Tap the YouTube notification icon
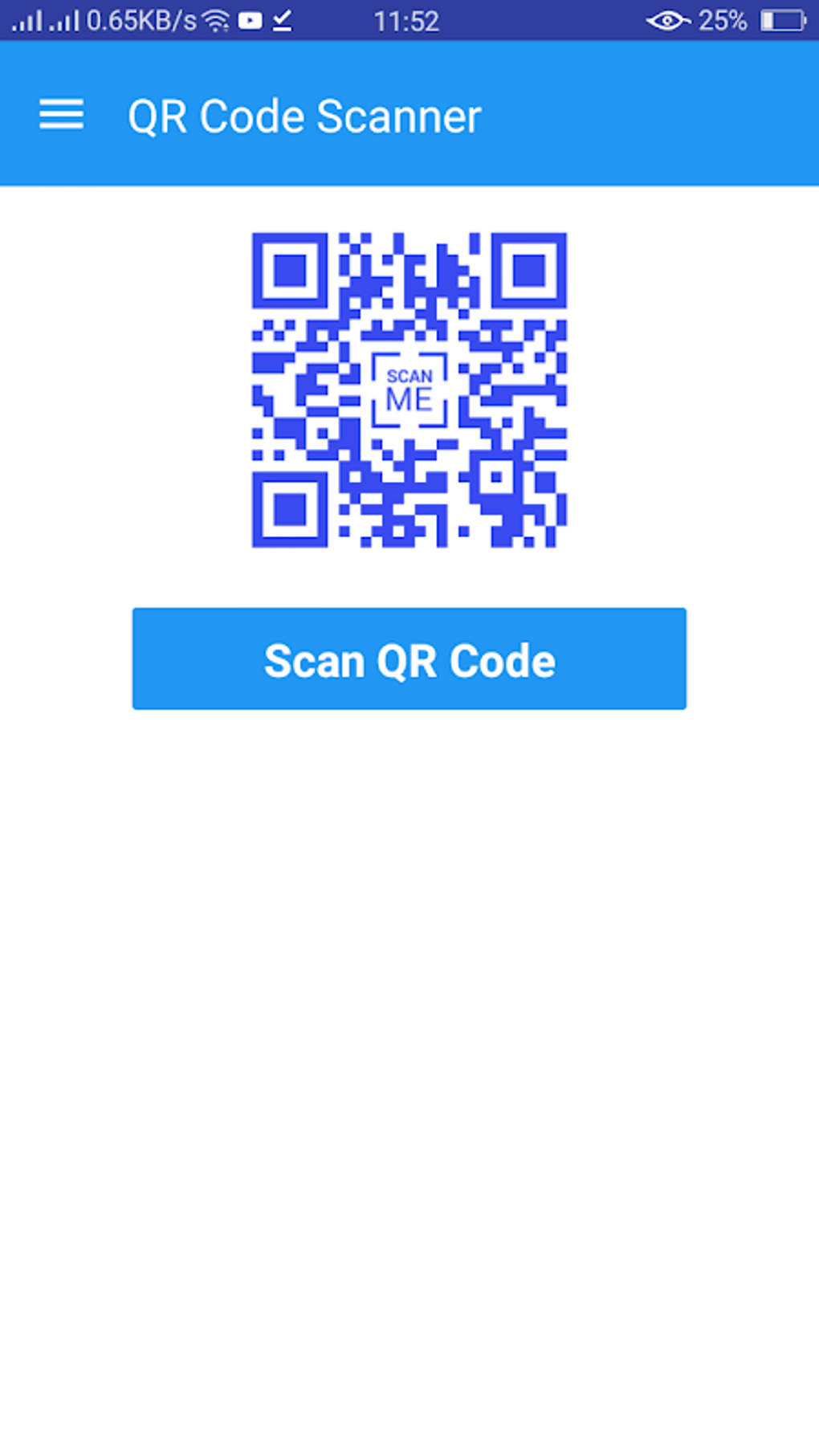This screenshot has width=819, height=1456. tap(250, 20)
